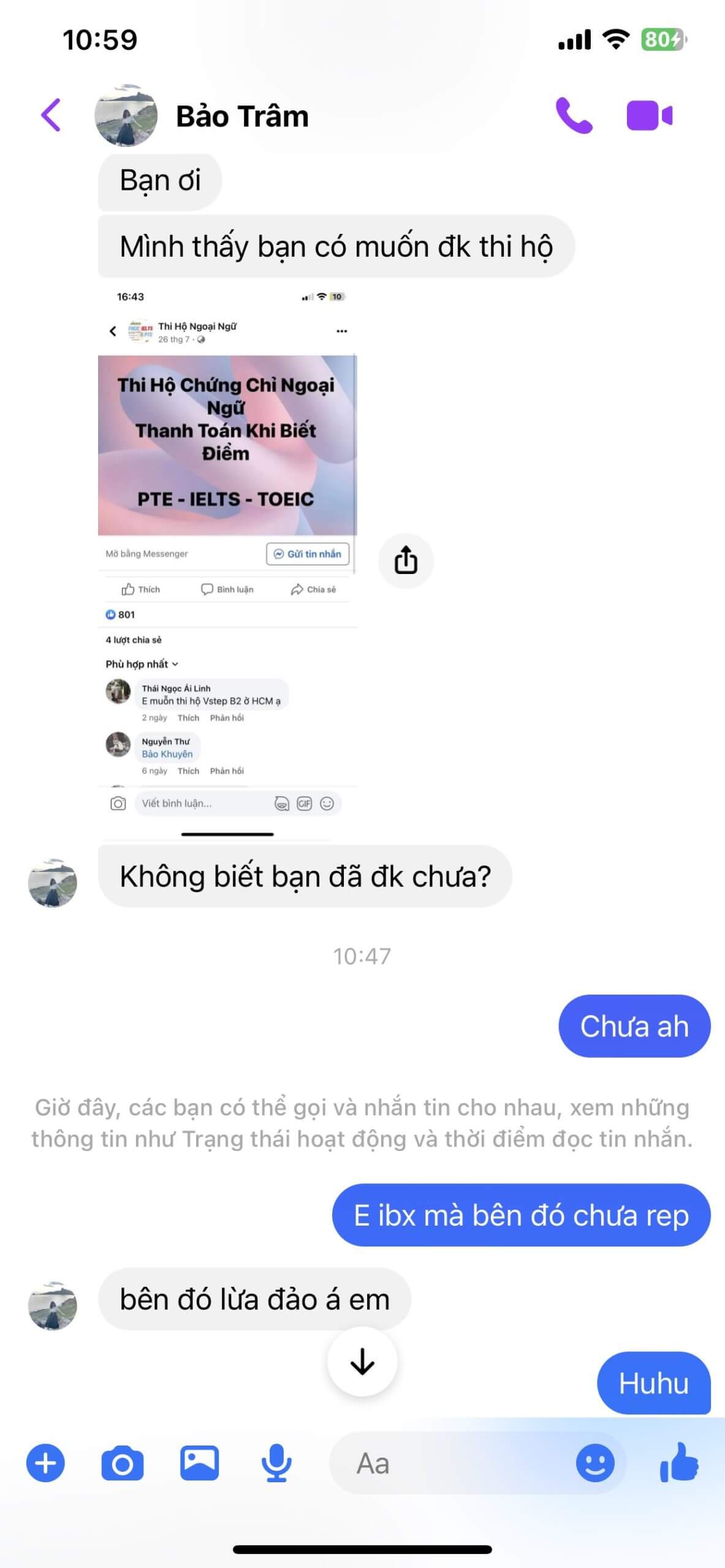Viewport: 725px width, 1568px height.
Task: Record a voice message with the microphone
Action: (x=276, y=1463)
